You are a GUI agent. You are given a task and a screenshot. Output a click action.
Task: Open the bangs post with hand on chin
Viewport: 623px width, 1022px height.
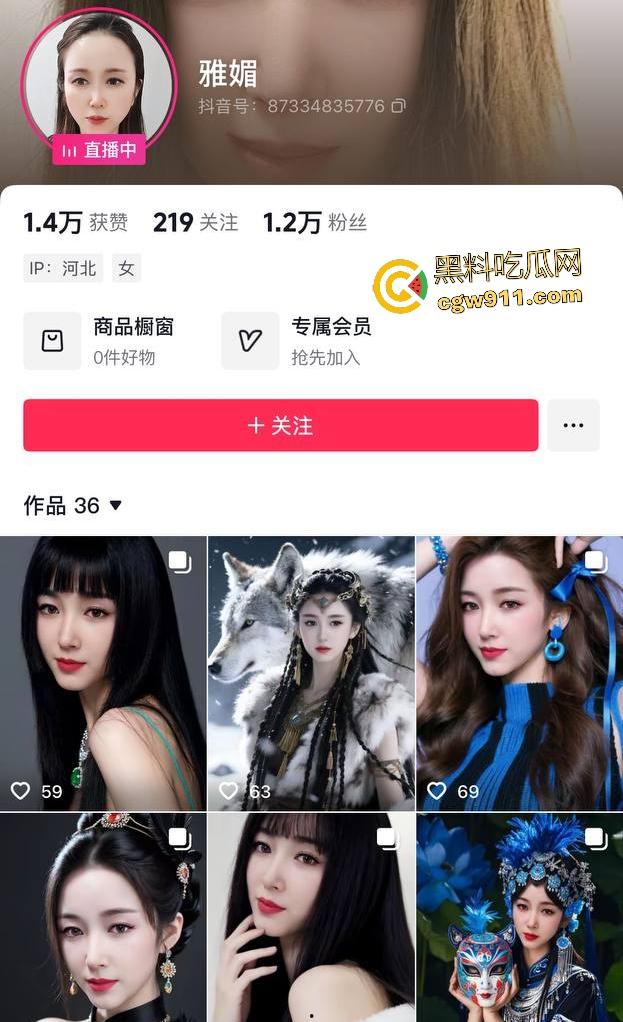click(x=311, y=915)
